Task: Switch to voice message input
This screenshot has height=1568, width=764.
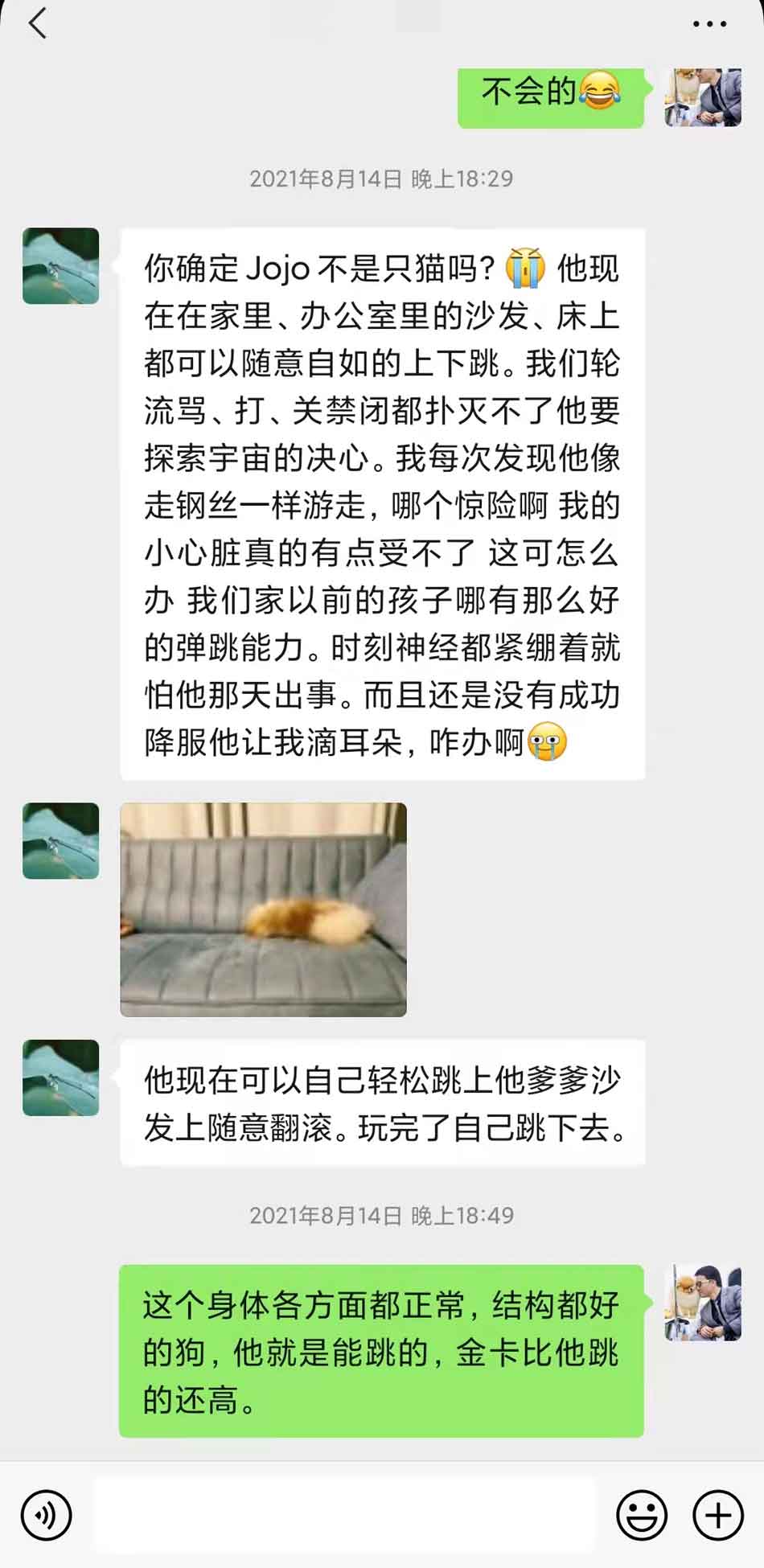Action: 47,1515
